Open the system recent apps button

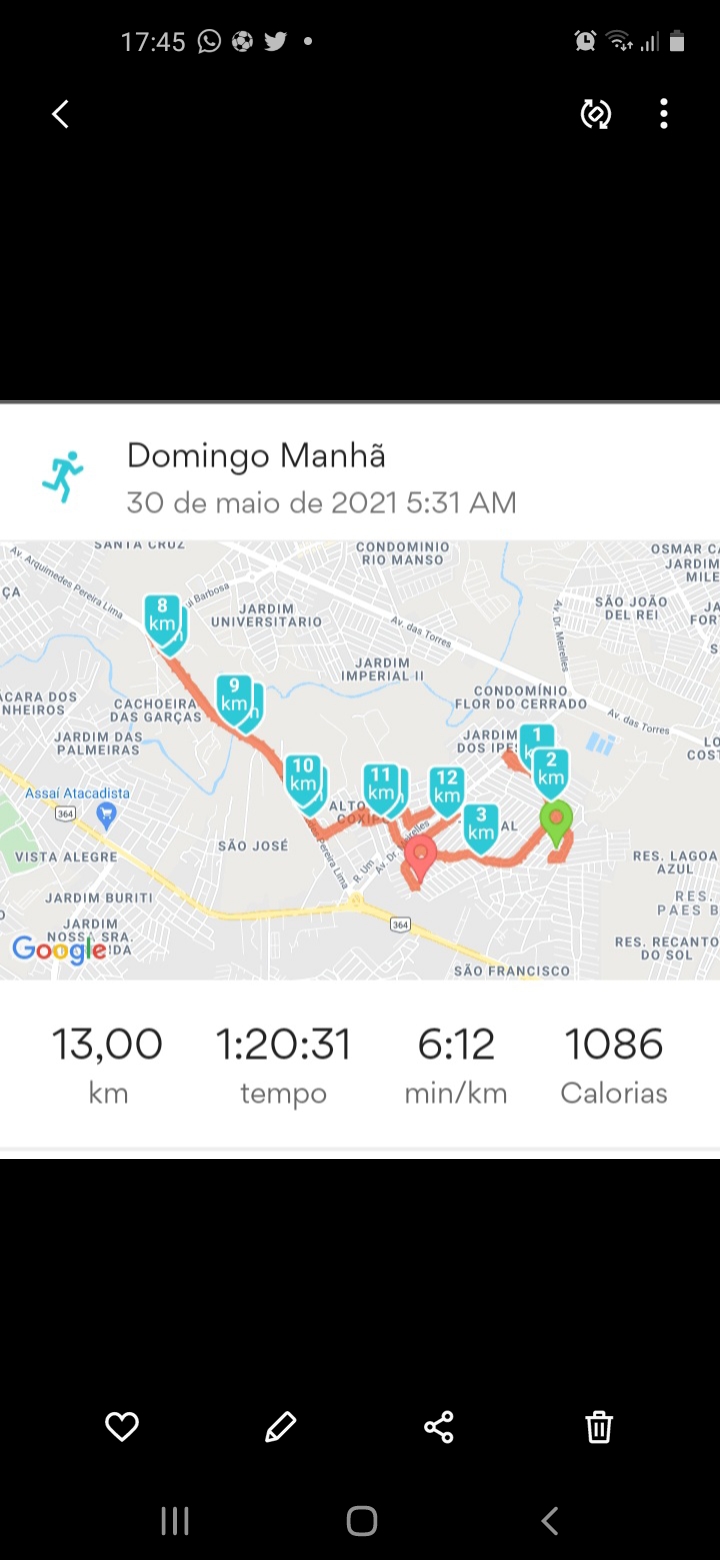pyautogui.click(x=175, y=1522)
